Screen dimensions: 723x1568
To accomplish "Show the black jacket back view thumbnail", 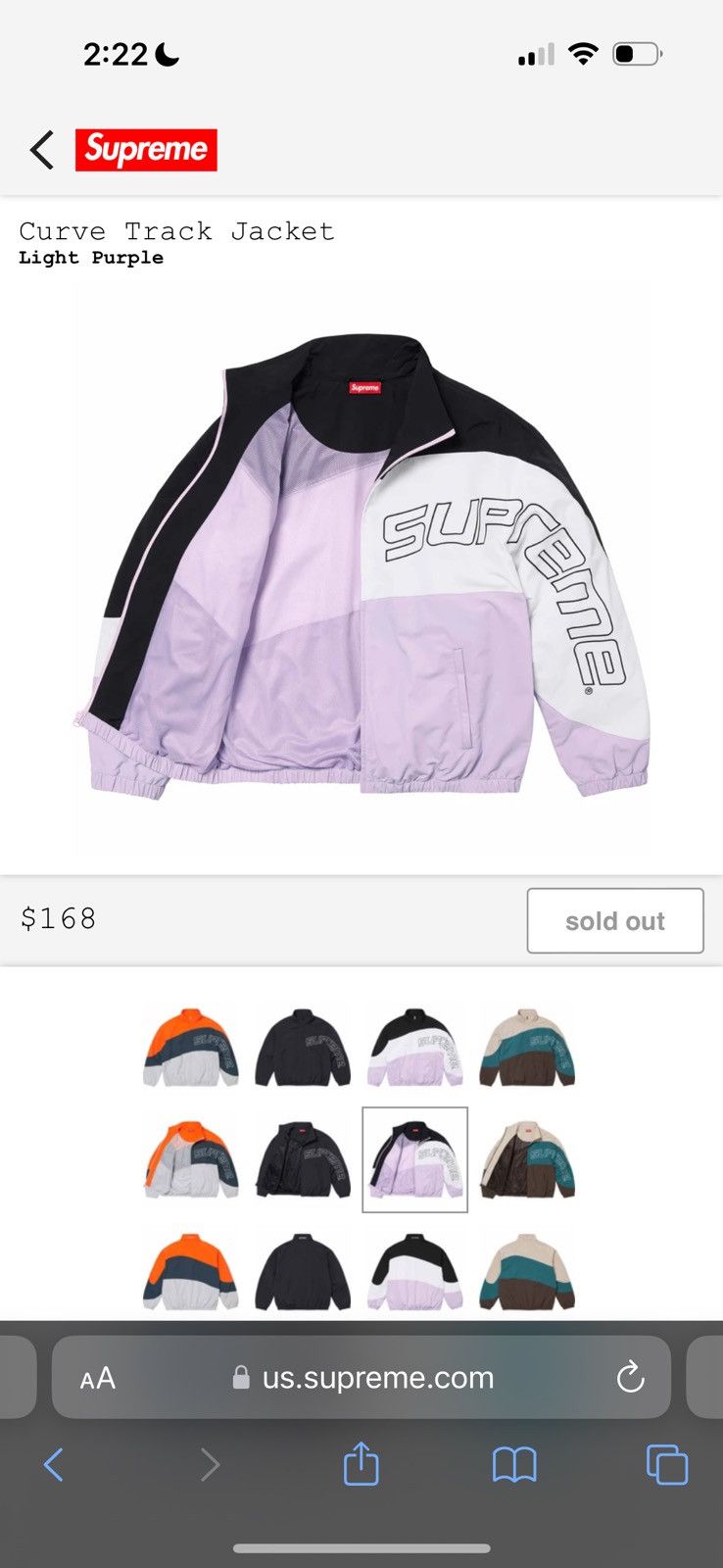I will pos(303,1272).
